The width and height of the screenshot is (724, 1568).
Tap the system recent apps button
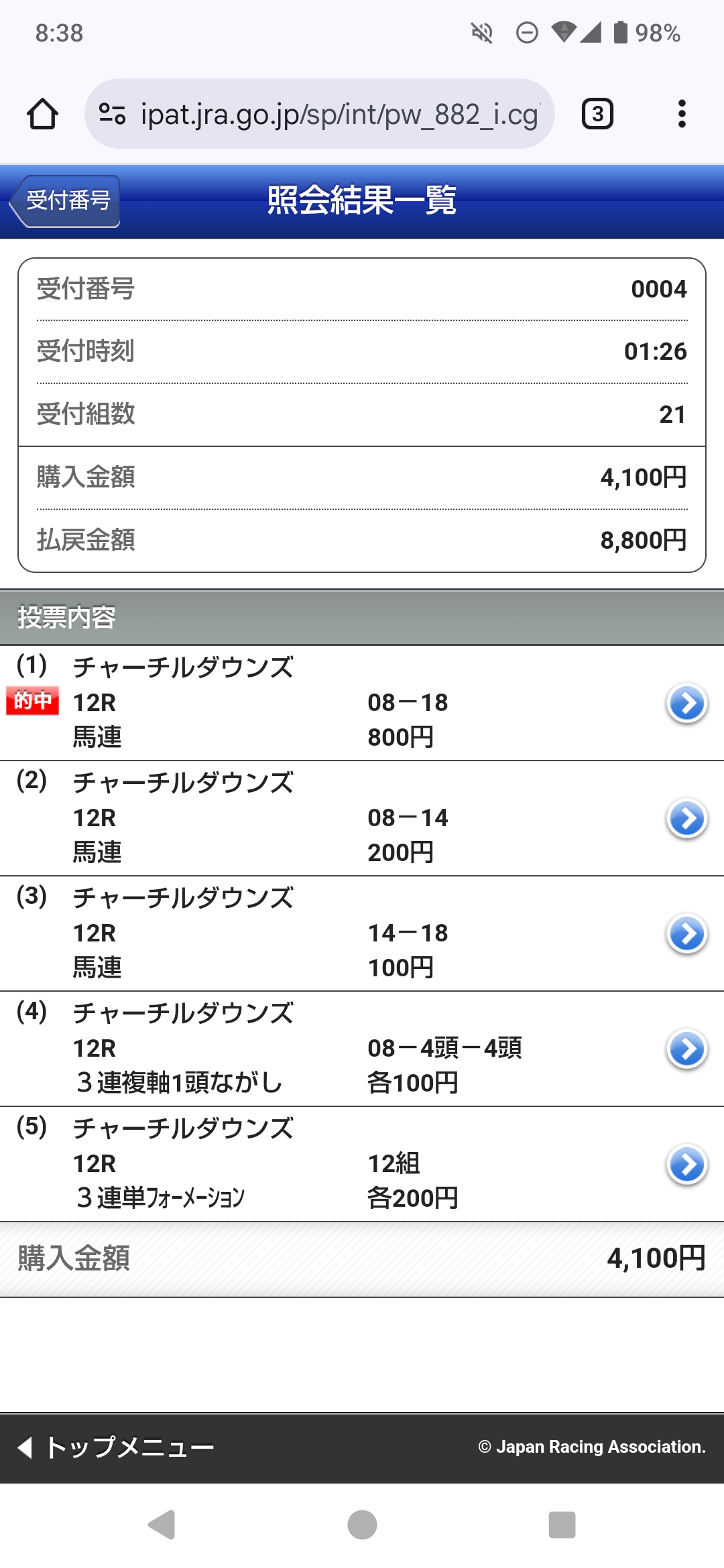tap(562, 1525)
